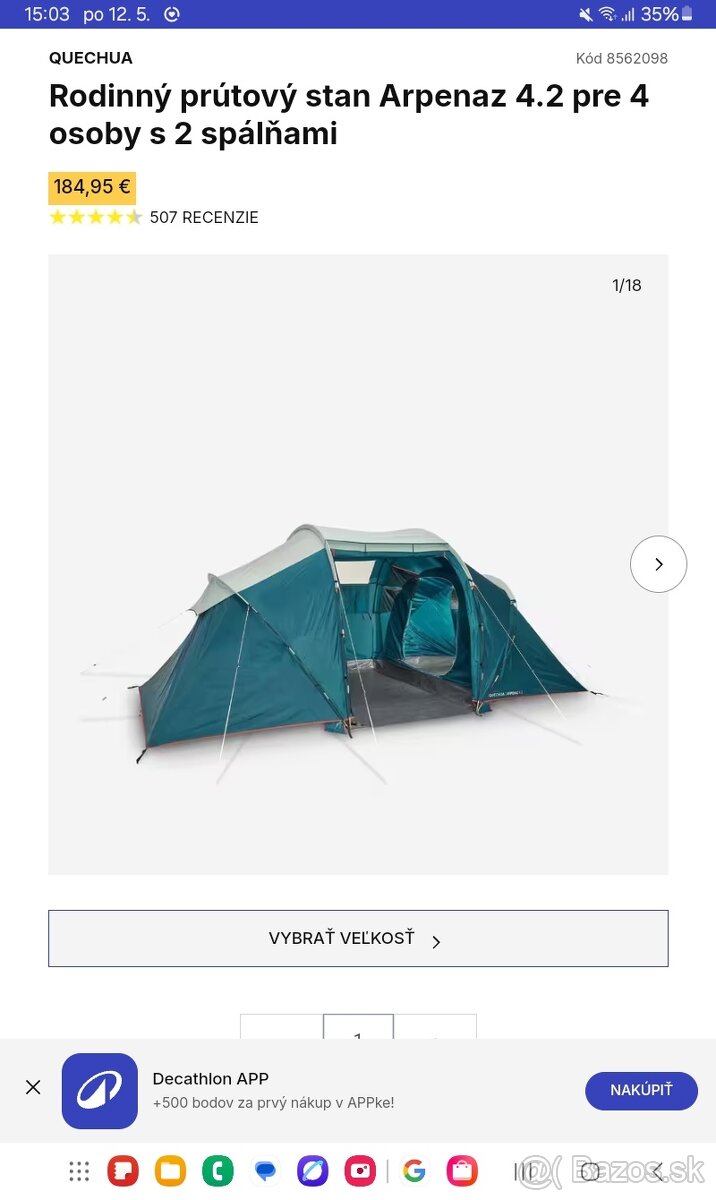Open the Galaxy Store bag icon

click(x=462, y=1171)
